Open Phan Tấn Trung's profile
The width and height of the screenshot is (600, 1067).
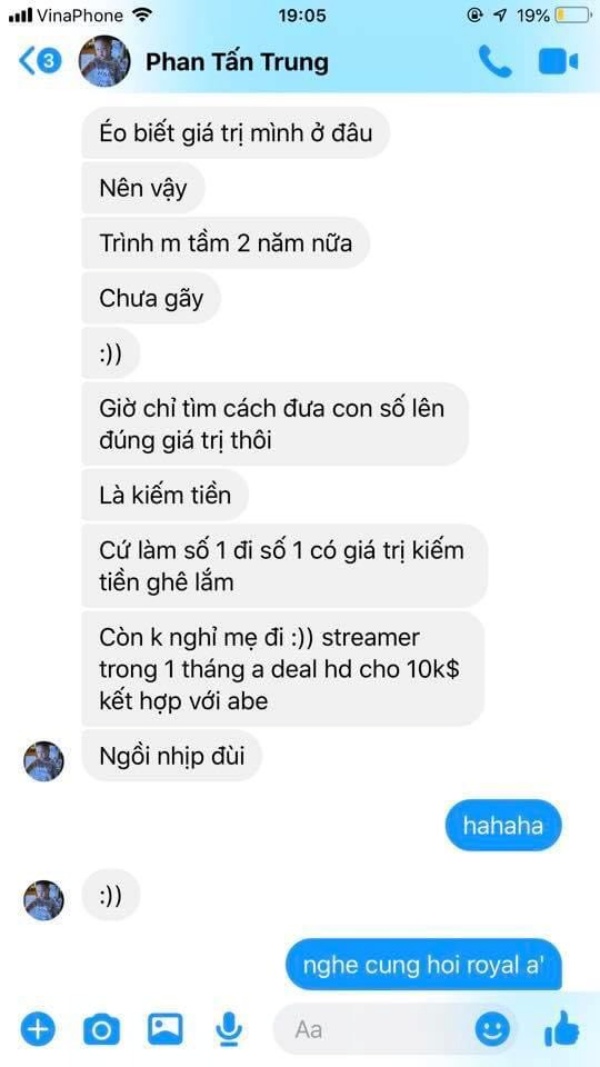[237, 63]
